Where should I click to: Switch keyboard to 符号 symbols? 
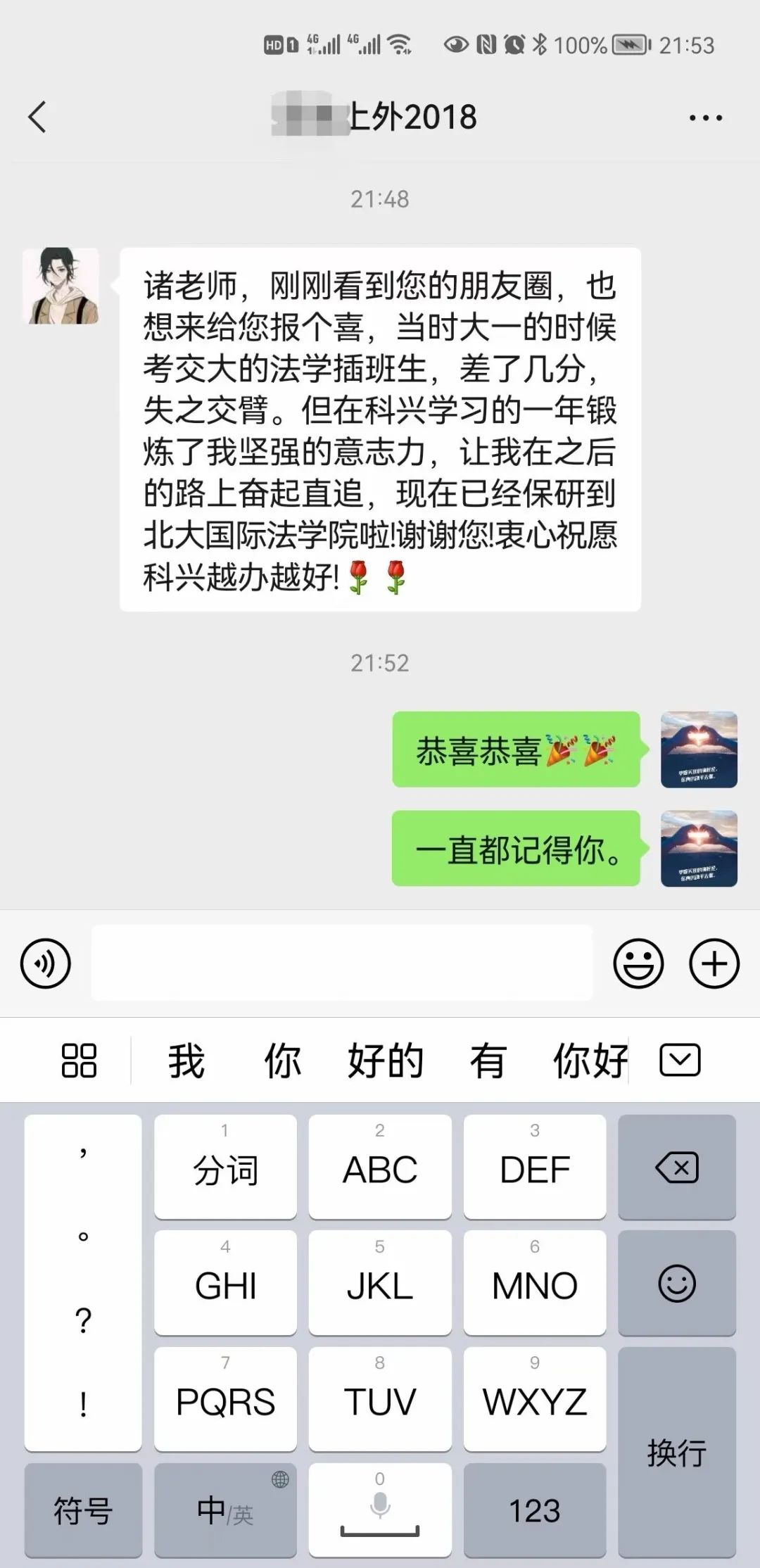[x=83, y=1510]
